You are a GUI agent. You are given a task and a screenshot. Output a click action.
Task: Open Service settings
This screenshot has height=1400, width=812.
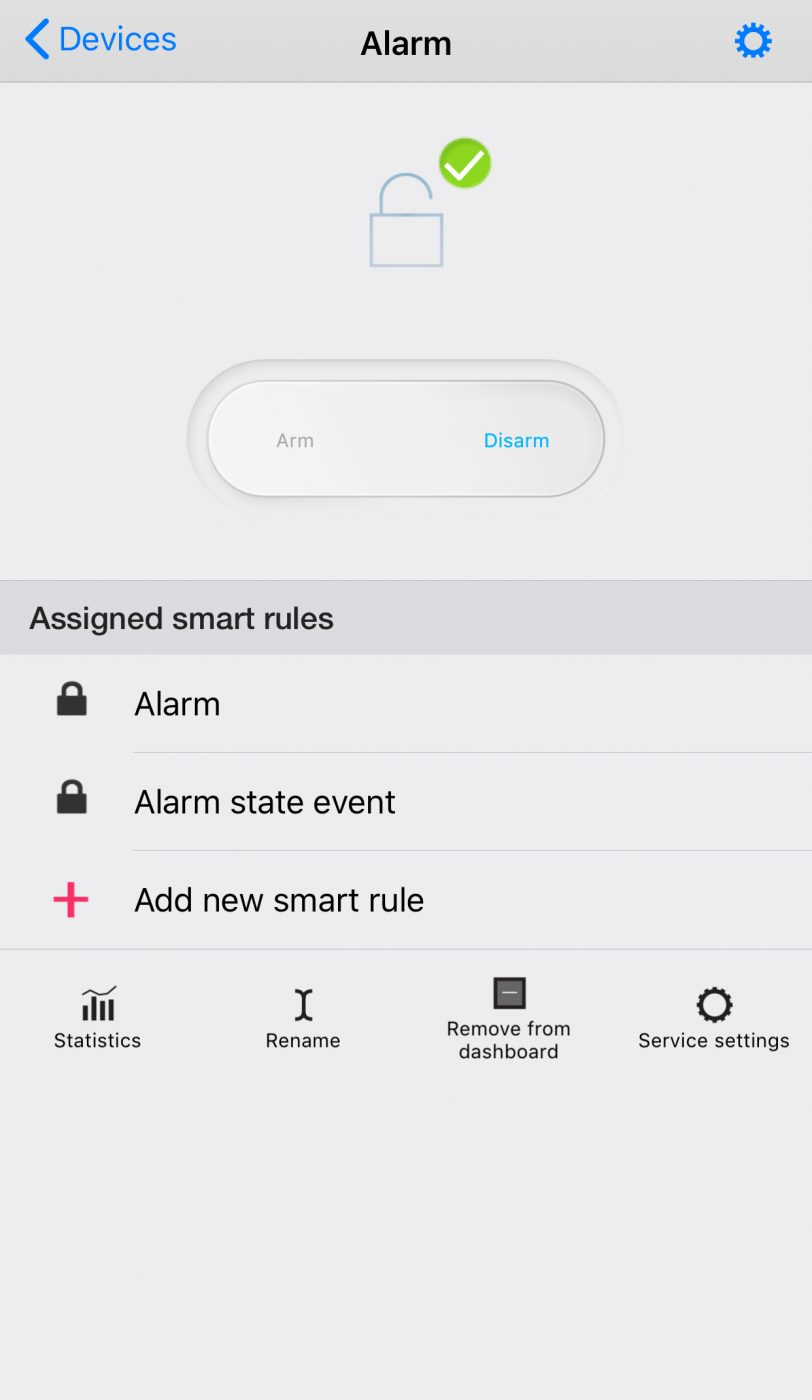(x=714, y=1018)
